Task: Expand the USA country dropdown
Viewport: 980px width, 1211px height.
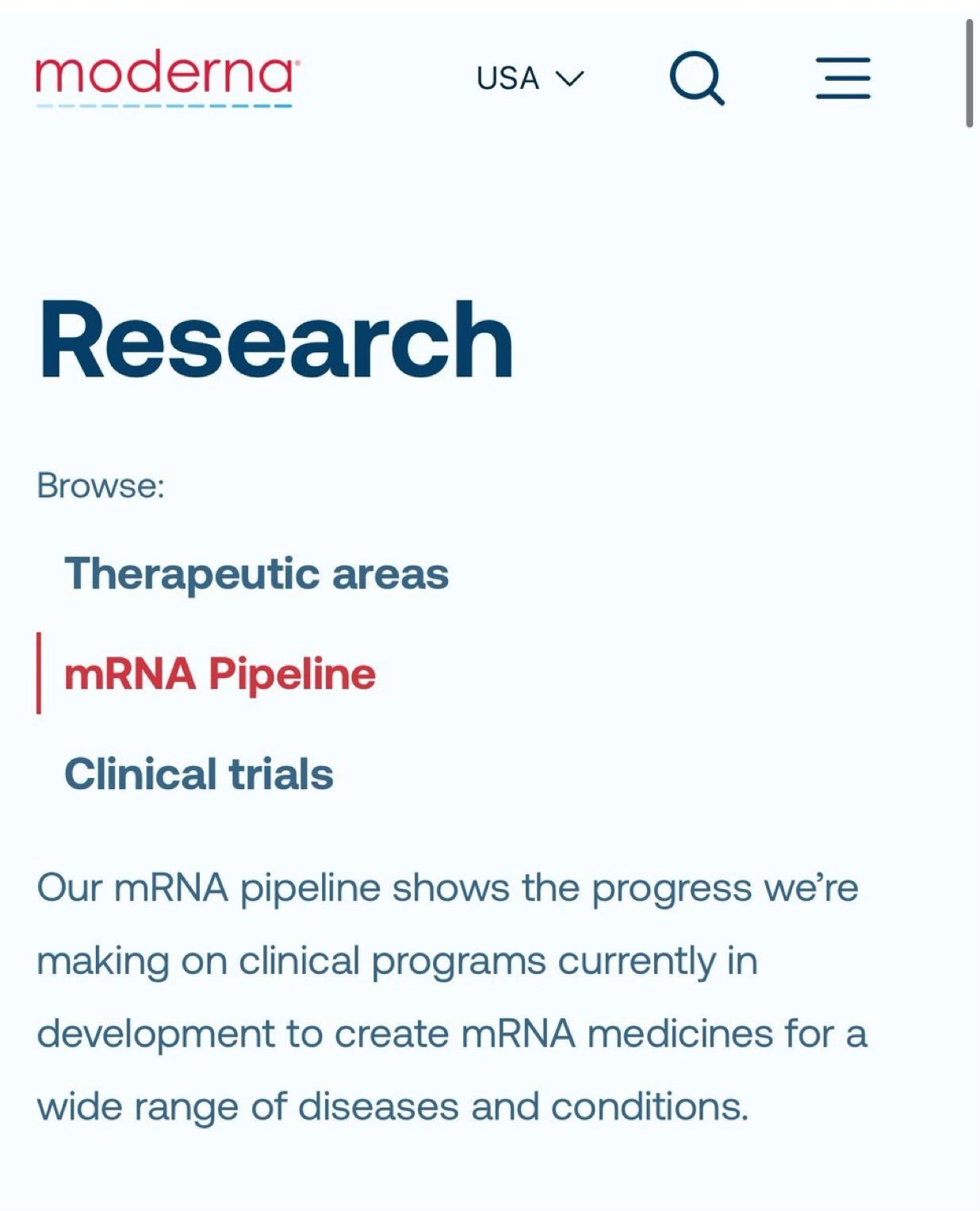Action: coord(530,79)
